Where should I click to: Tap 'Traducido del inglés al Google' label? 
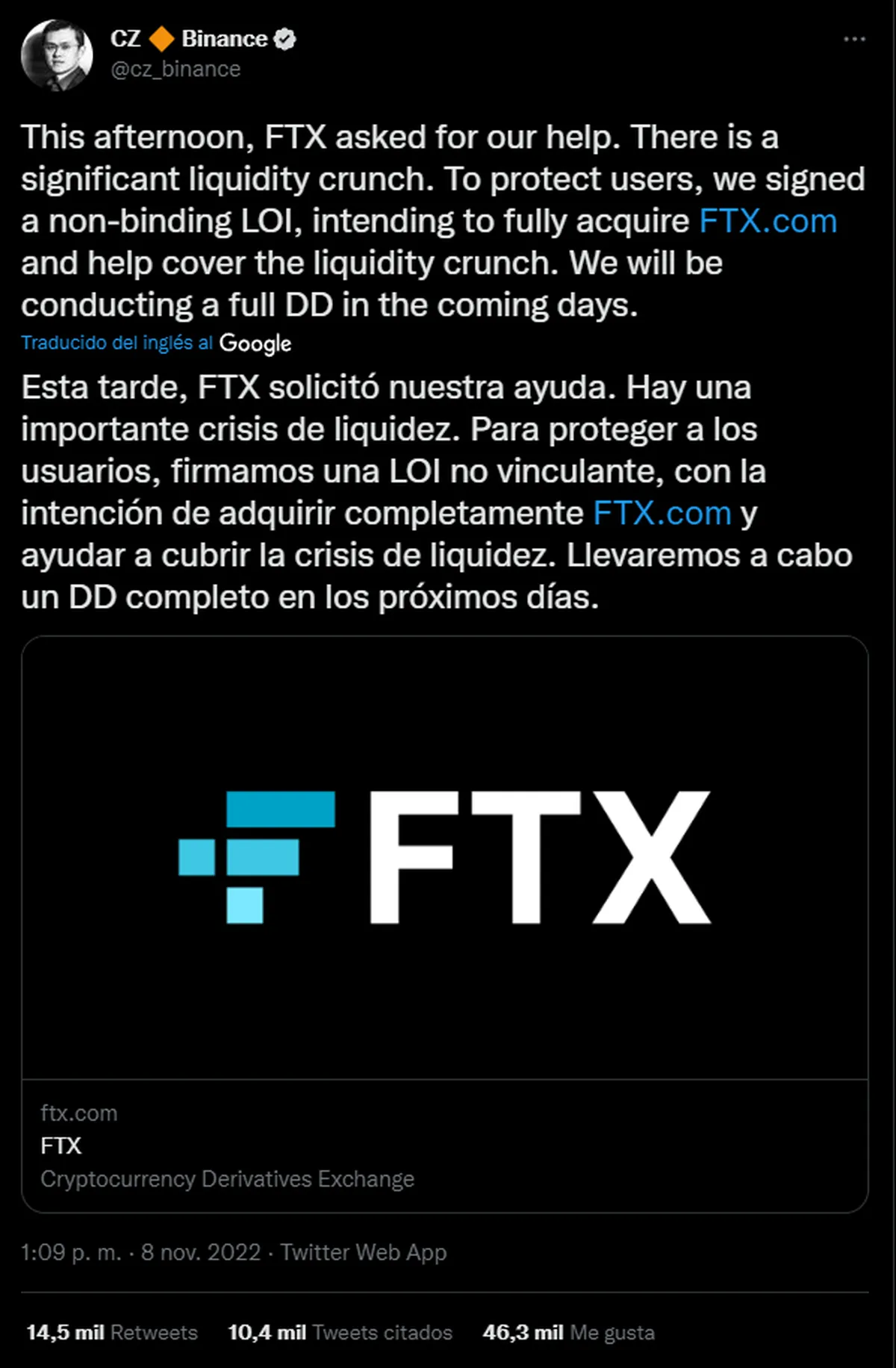point(155,343)
